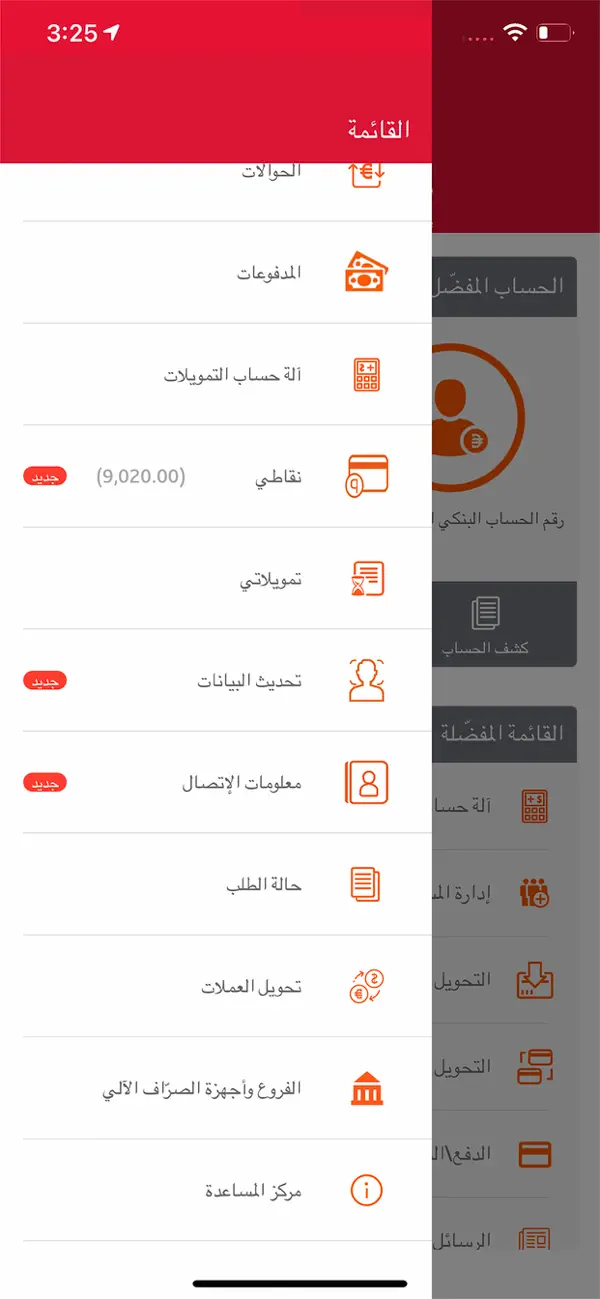Open معلومات الإتصال contact info
The height and width of the screenshot is (1299, 600).
(x=216, y=783)
